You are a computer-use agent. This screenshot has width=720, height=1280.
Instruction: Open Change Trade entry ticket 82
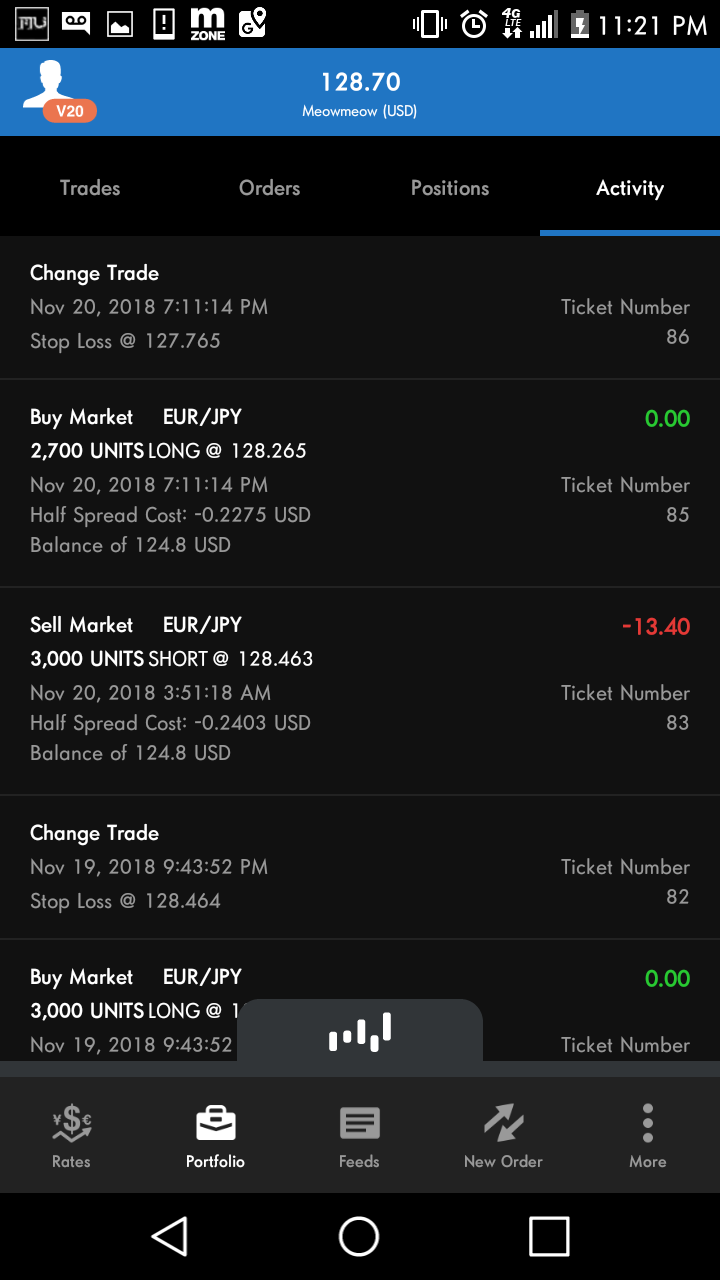coord(360,867)
